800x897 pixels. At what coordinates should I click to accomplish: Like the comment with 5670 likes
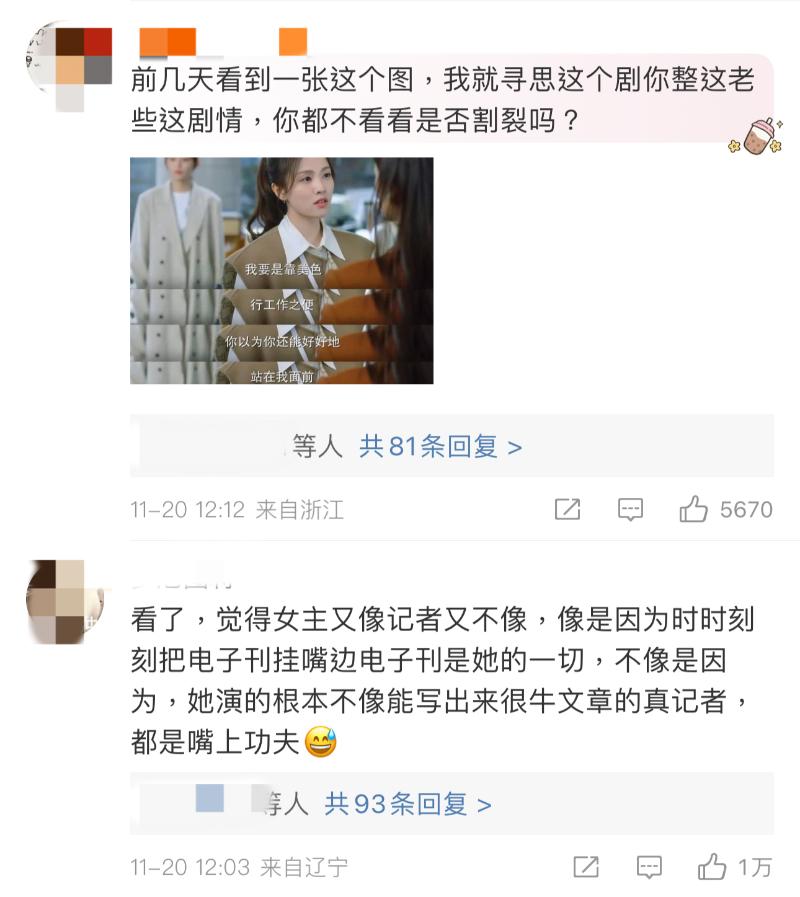(693, 510)
